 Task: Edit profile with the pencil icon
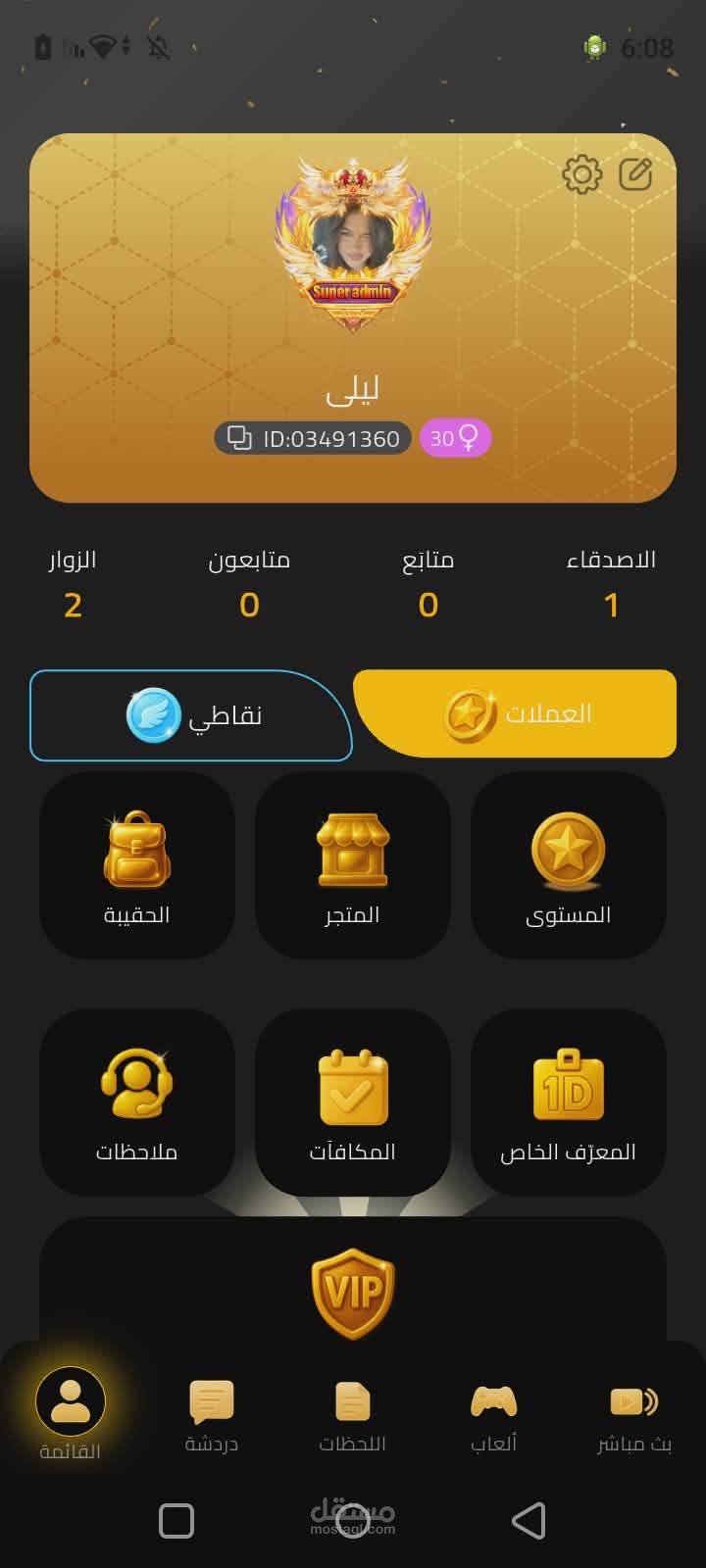pos(635,174)
